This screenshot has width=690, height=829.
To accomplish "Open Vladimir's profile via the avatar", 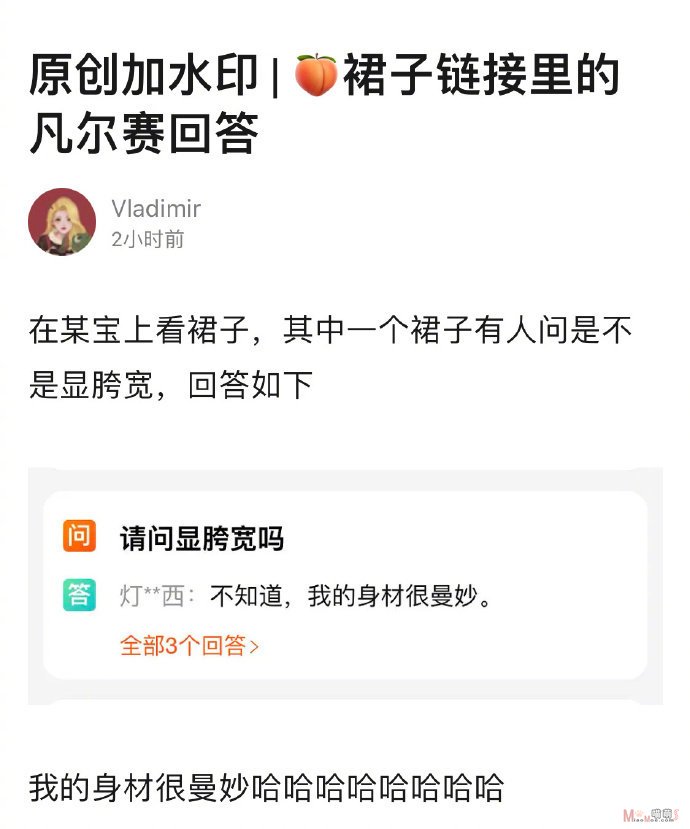I will point(62,221).
